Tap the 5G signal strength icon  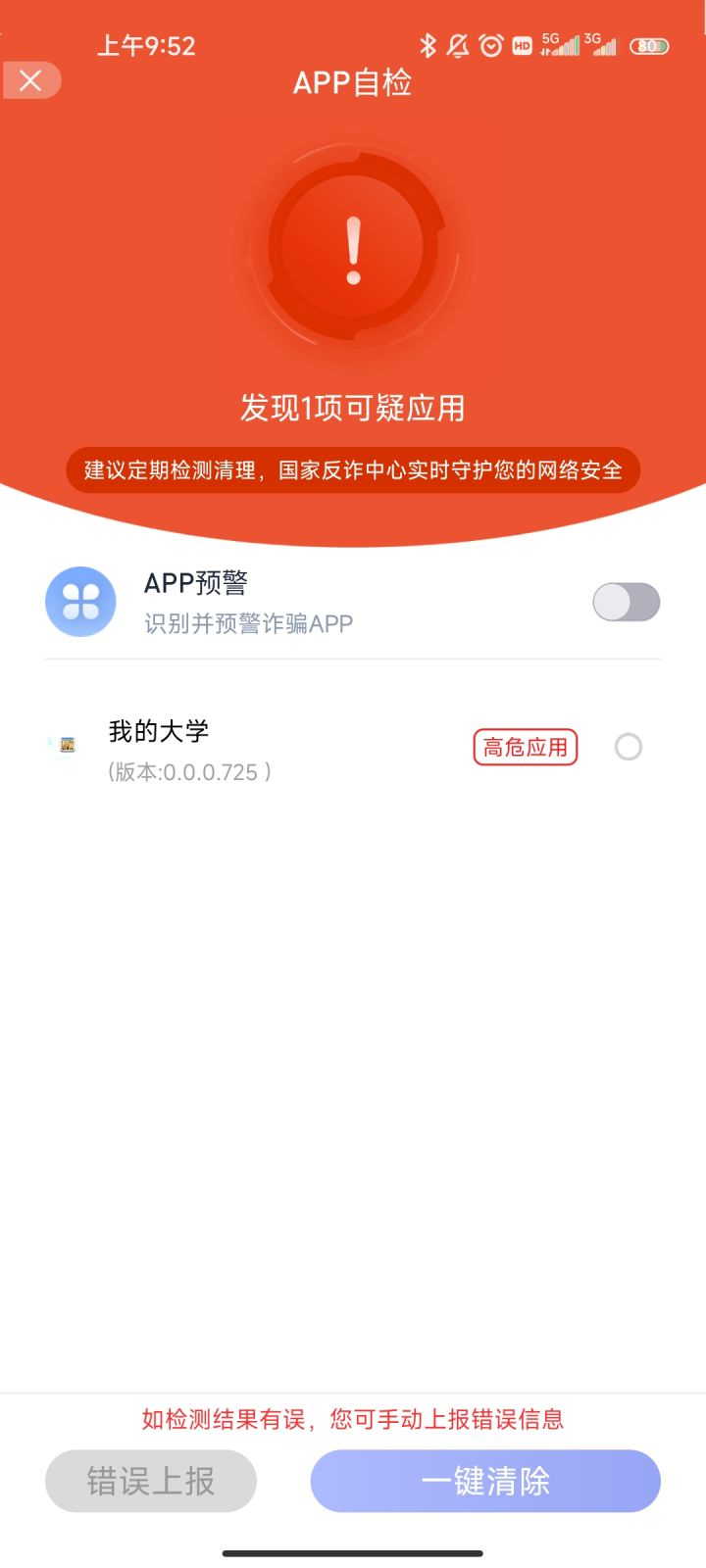click(x=559, y=45)
